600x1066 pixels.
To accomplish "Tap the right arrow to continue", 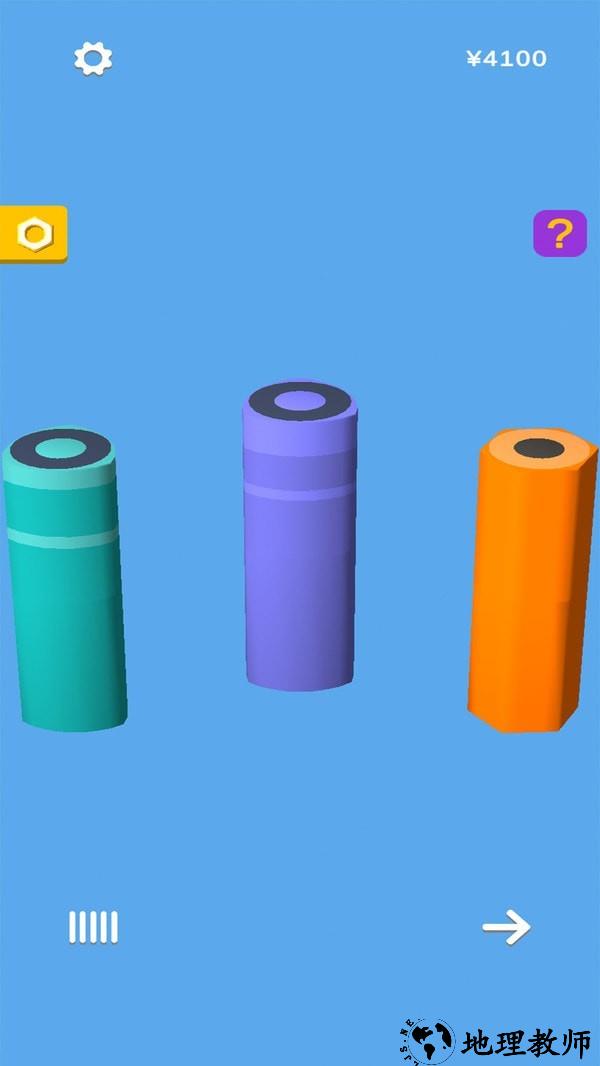I will click(506, 927).
